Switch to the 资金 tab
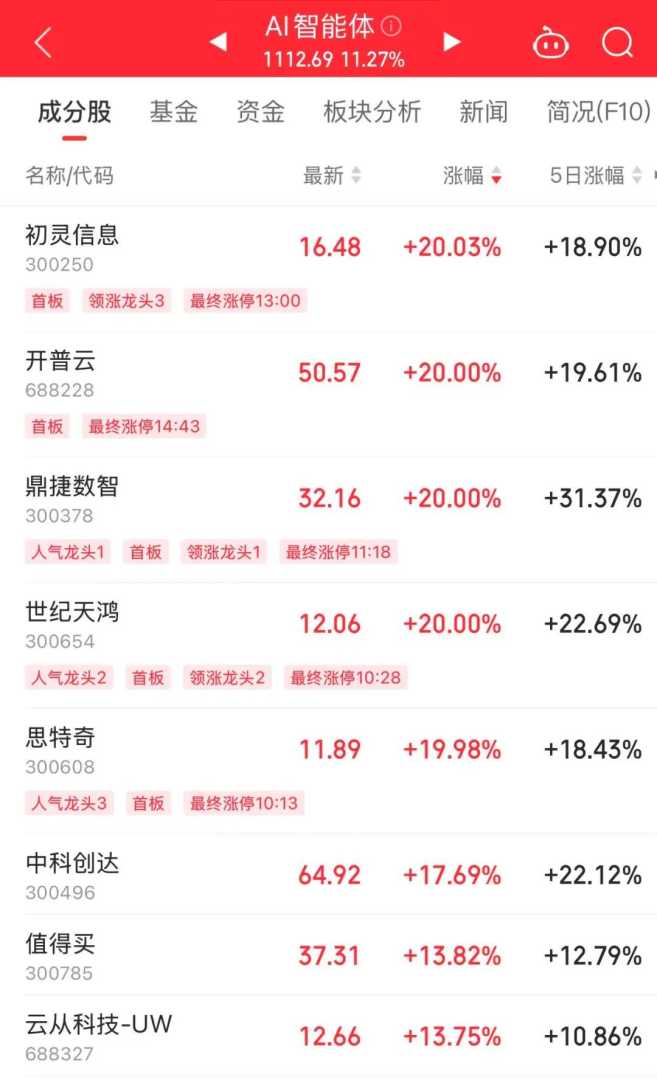 (260, 112)
